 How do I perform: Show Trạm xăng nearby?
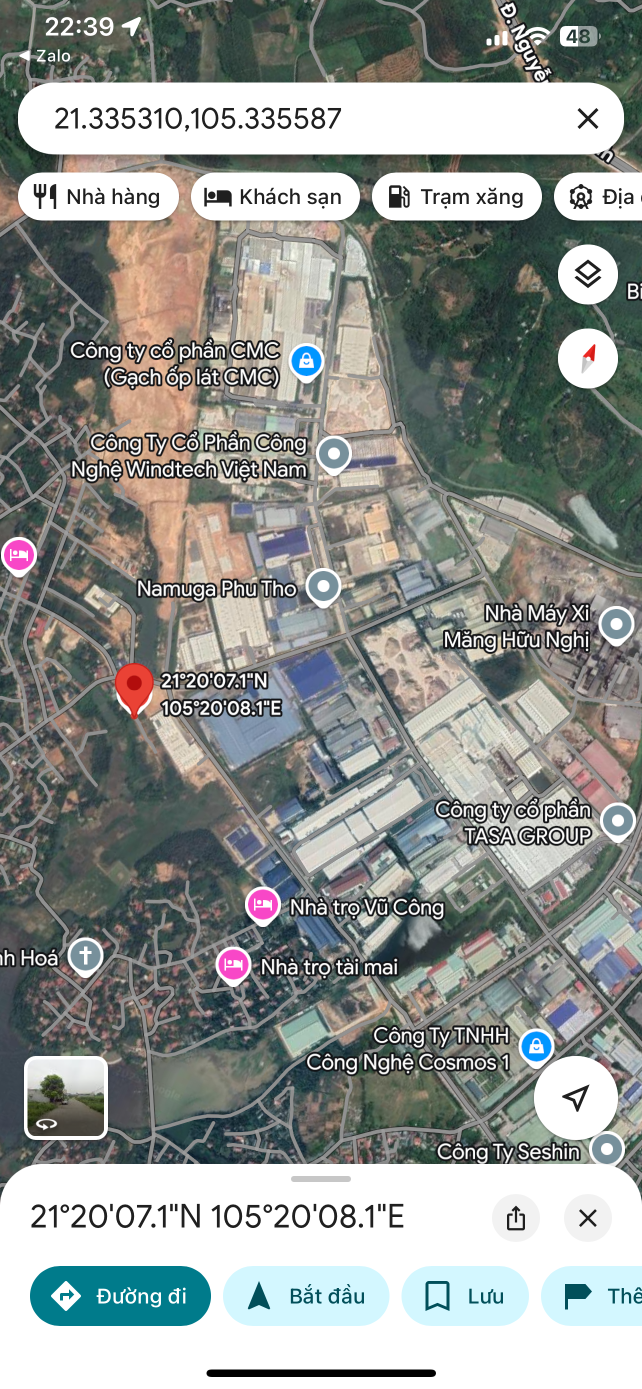click(456, 197)
